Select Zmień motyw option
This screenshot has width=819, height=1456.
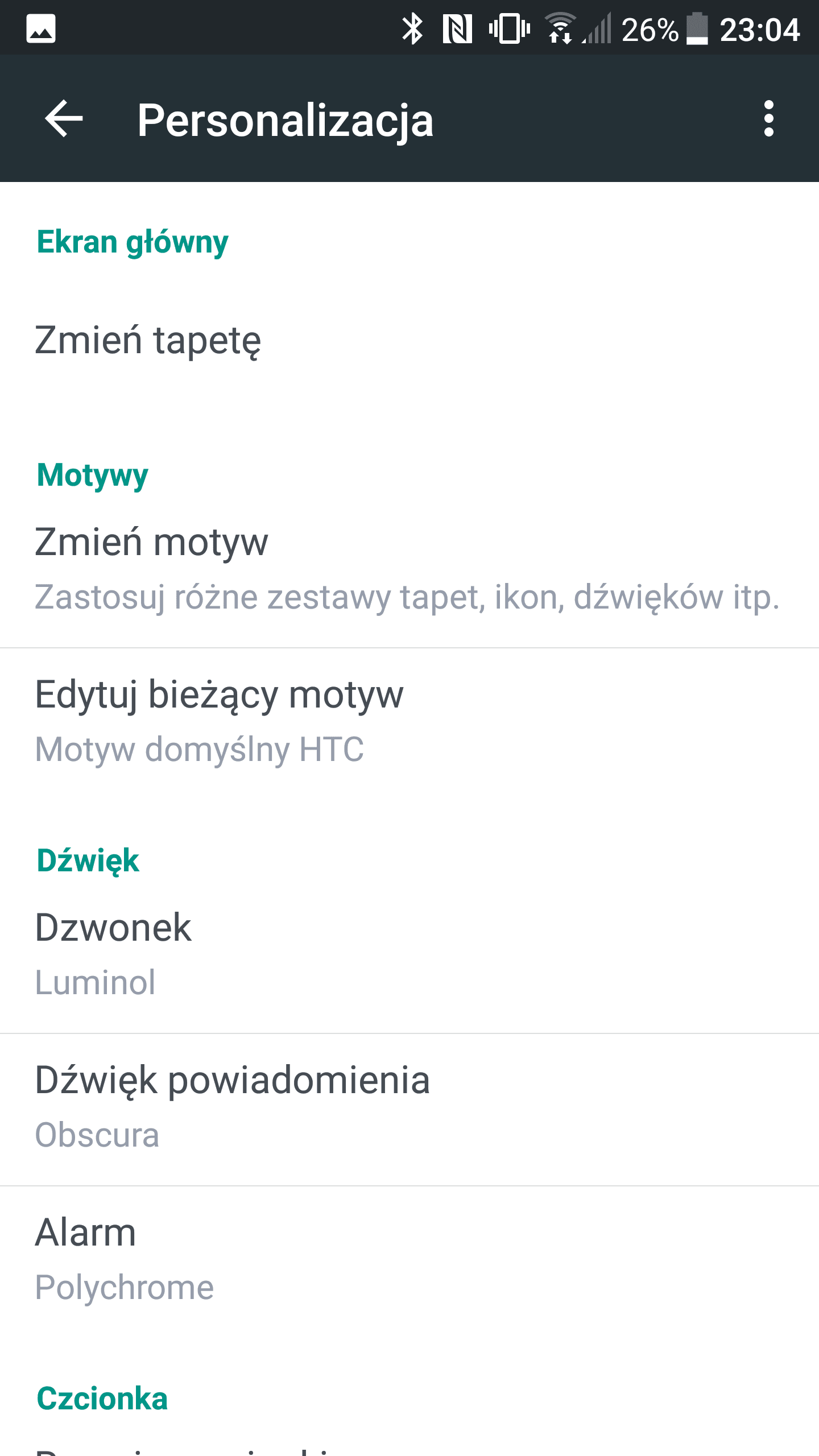pyautogui.click(x=409, y=570)
